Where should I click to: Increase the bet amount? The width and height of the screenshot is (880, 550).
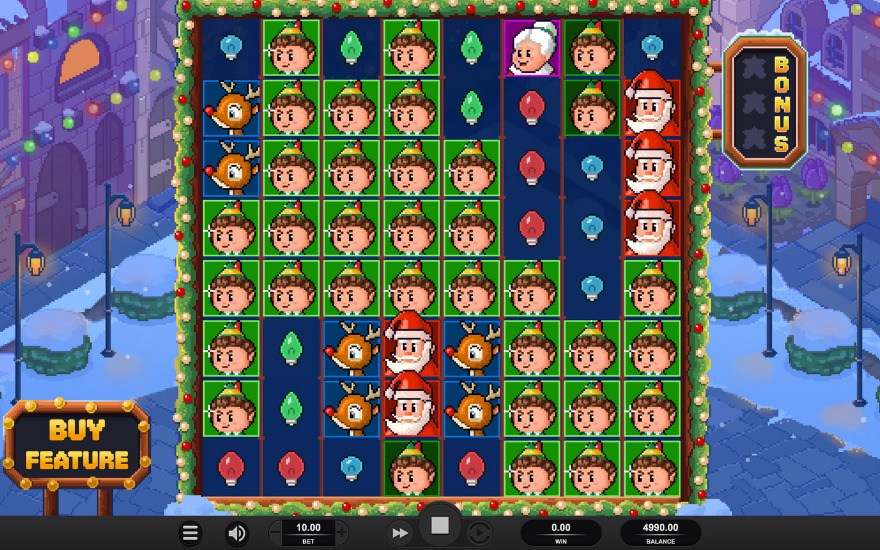coord(341,533)
